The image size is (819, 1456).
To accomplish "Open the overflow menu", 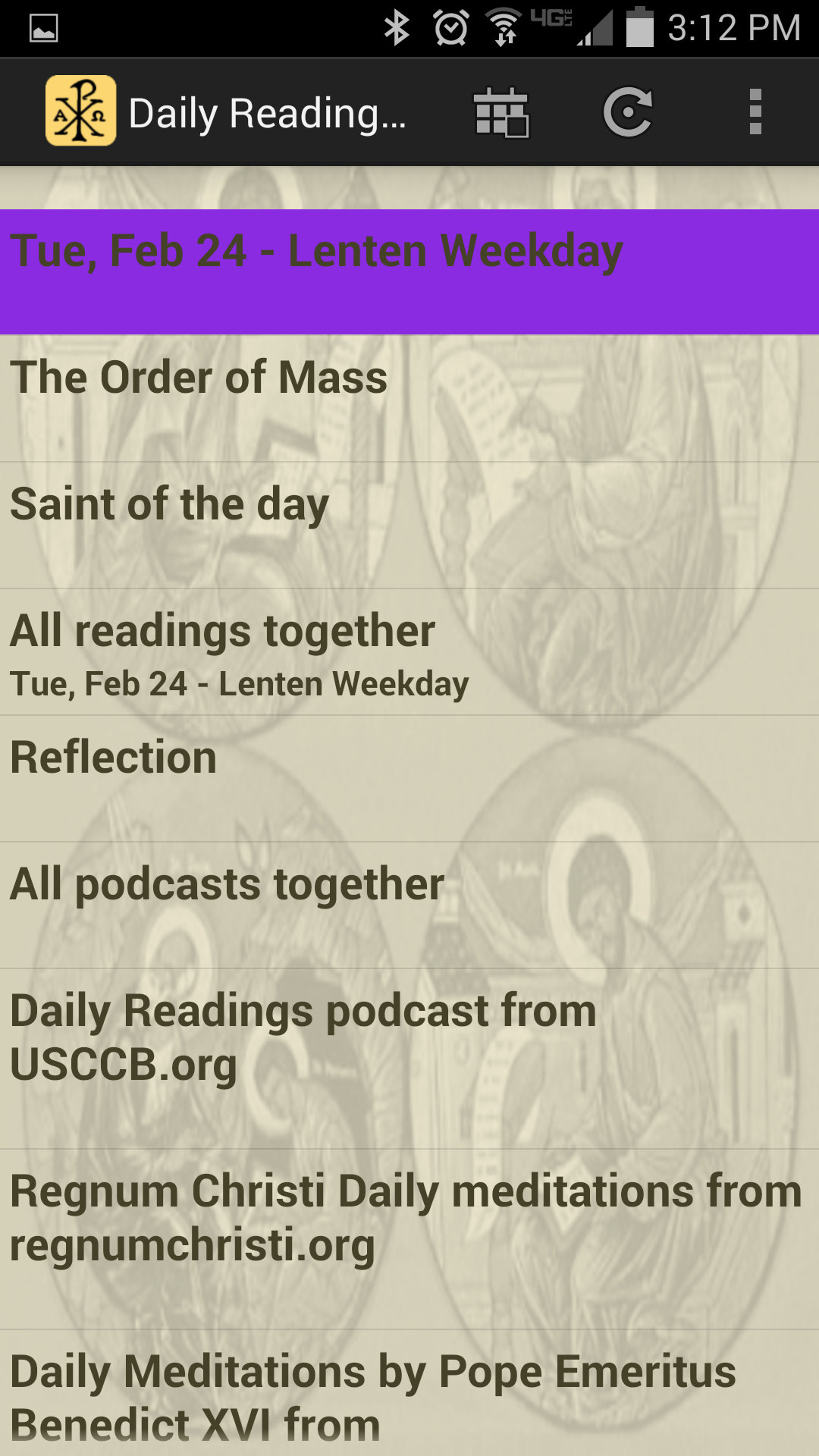I will [x=755, y=113].
